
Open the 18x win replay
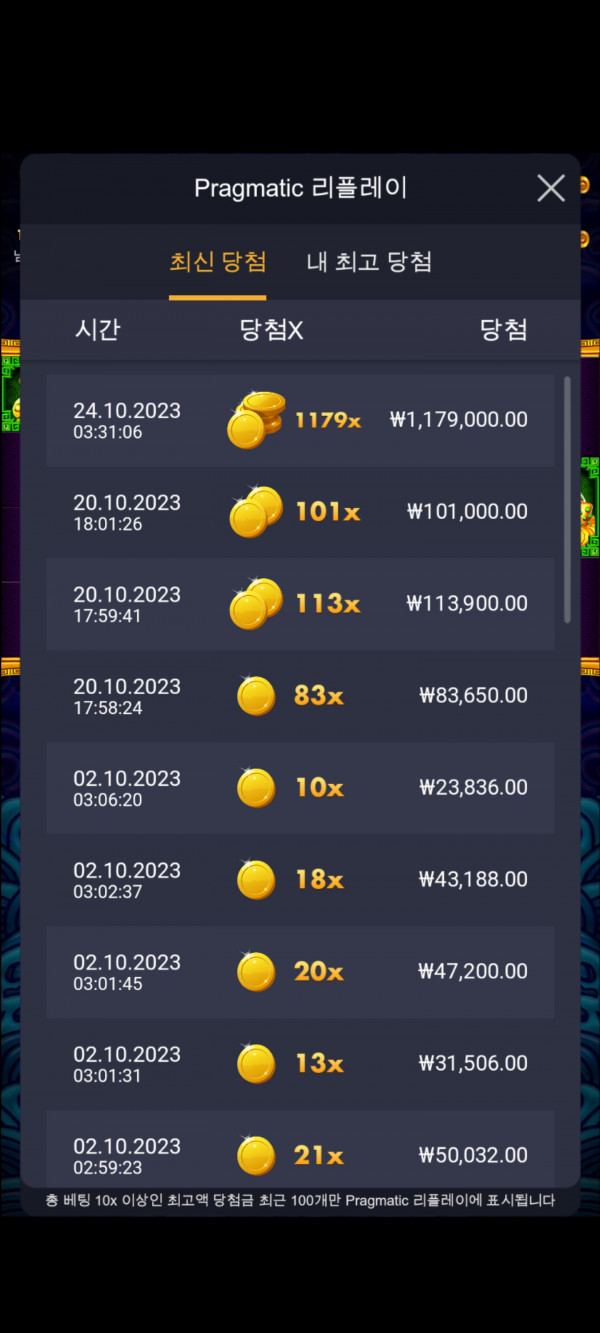tap(300, 880)
